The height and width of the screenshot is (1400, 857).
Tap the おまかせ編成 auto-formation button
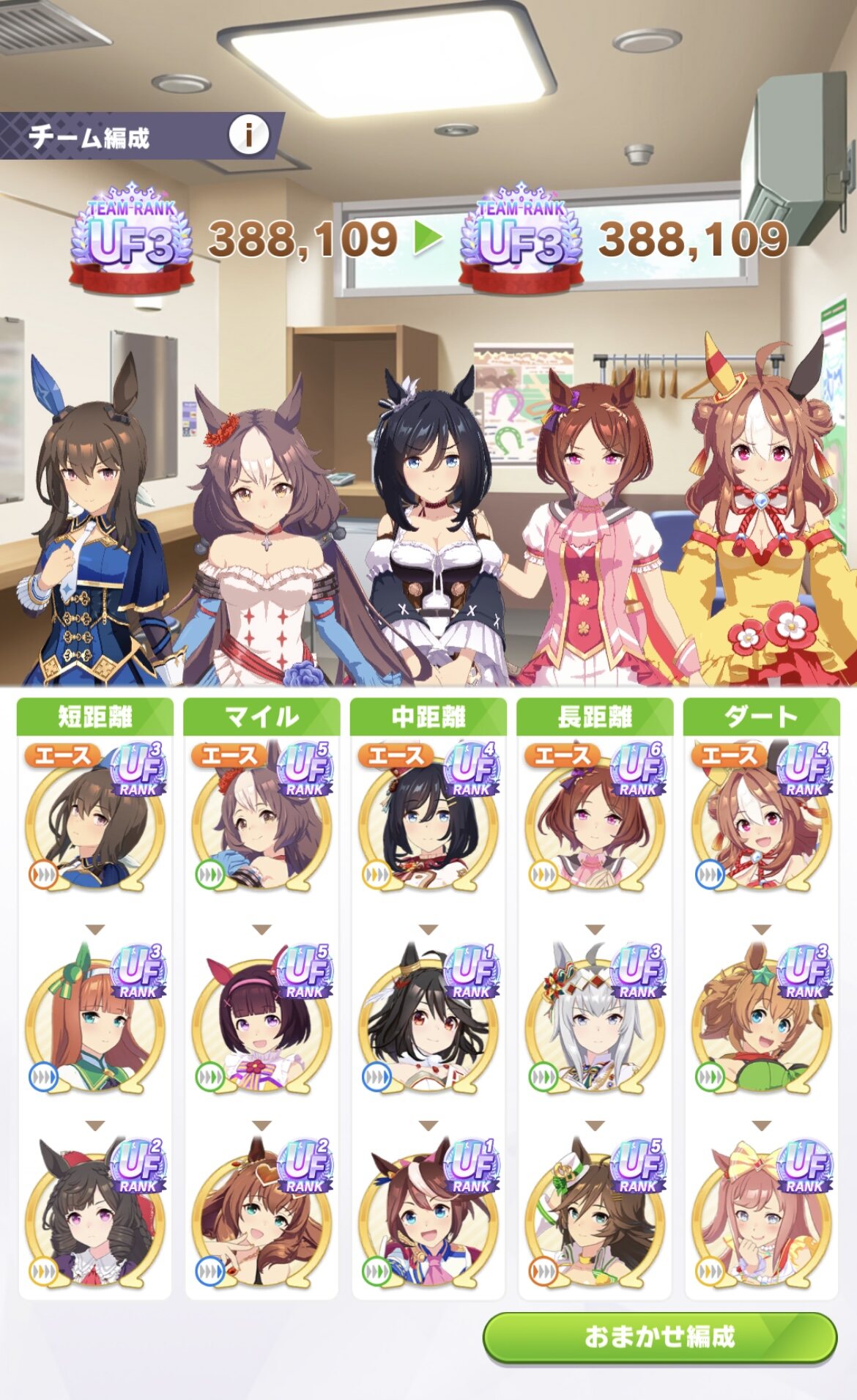pyautogui.click(x=659, y=1338)
